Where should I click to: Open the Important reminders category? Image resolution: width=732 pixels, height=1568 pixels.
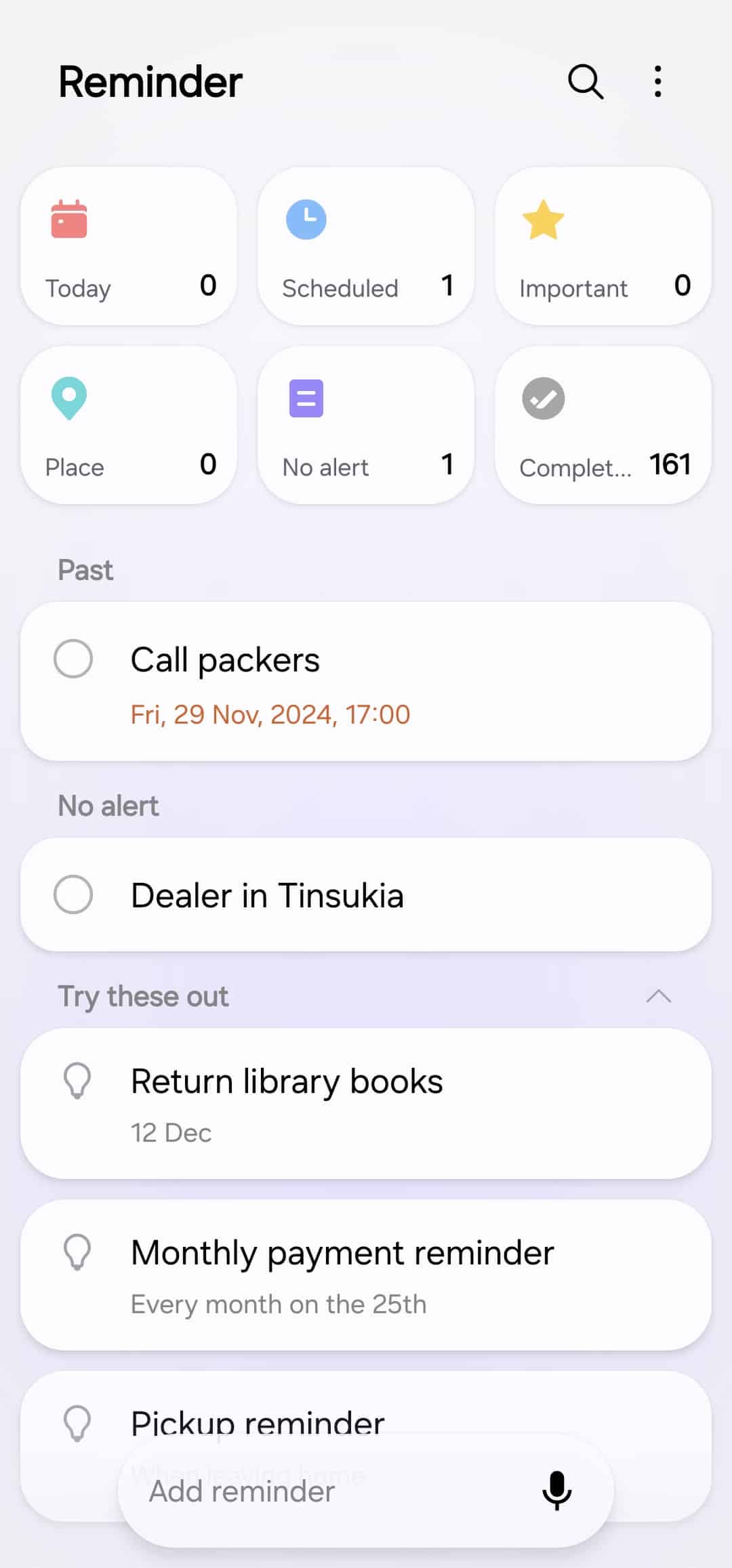tap(603, 247)
